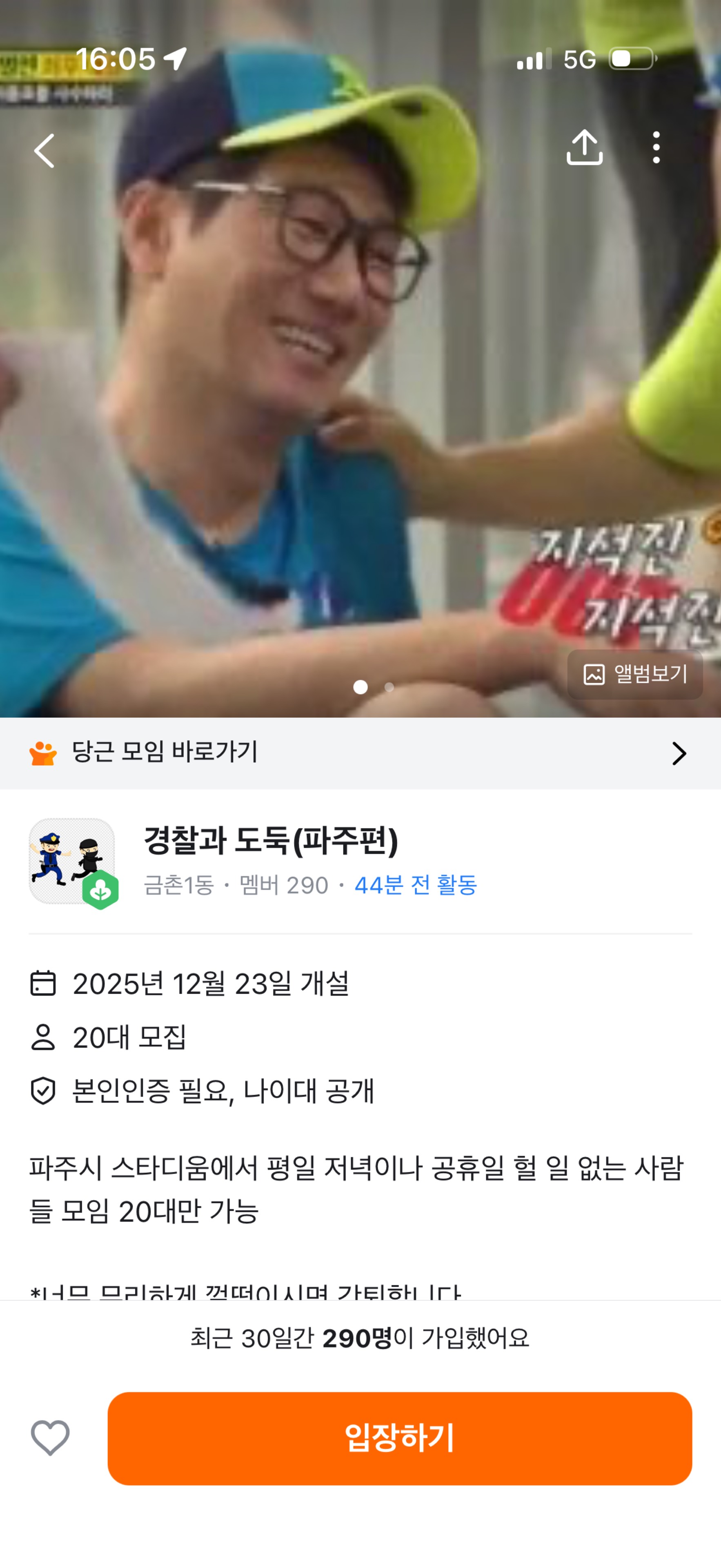The image size is (721, 1568).
Task: Tap the 앨범보기 album button
Action: pyautogui.click(x=634, y=674)
